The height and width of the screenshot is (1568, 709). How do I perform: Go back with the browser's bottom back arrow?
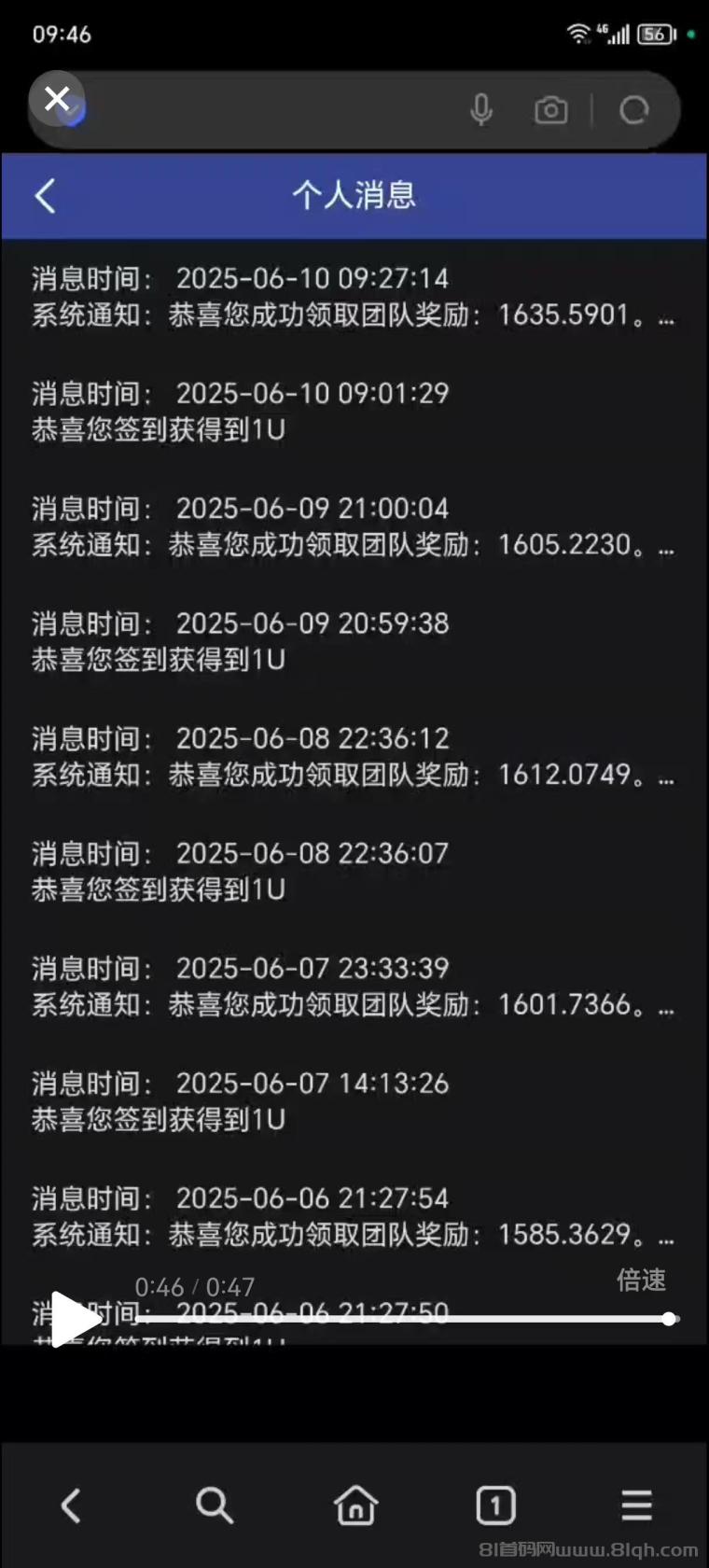pyautogui.click(x=71, y=1505)
